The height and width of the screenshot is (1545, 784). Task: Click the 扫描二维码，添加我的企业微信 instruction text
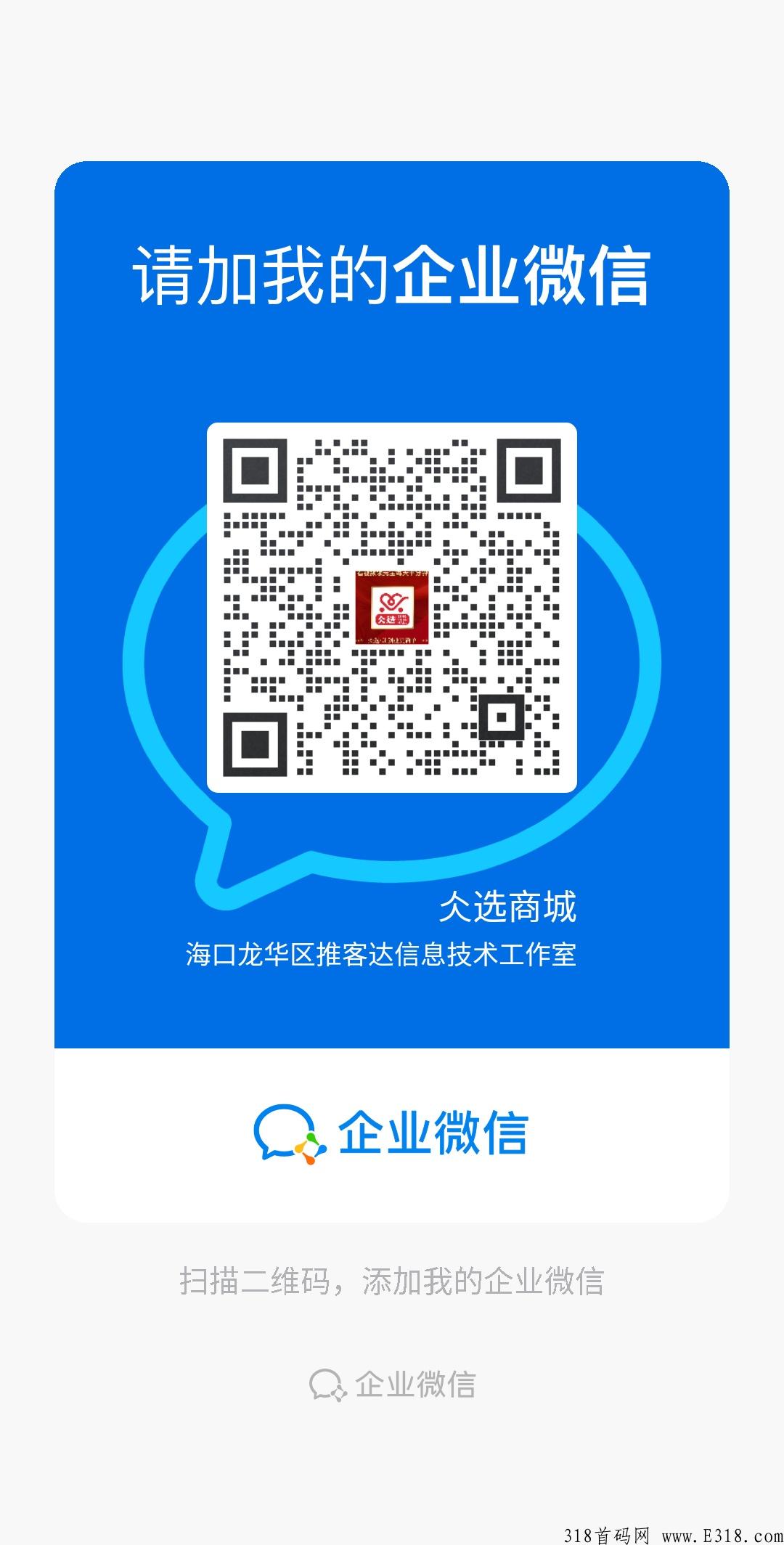click(392, 1279)
